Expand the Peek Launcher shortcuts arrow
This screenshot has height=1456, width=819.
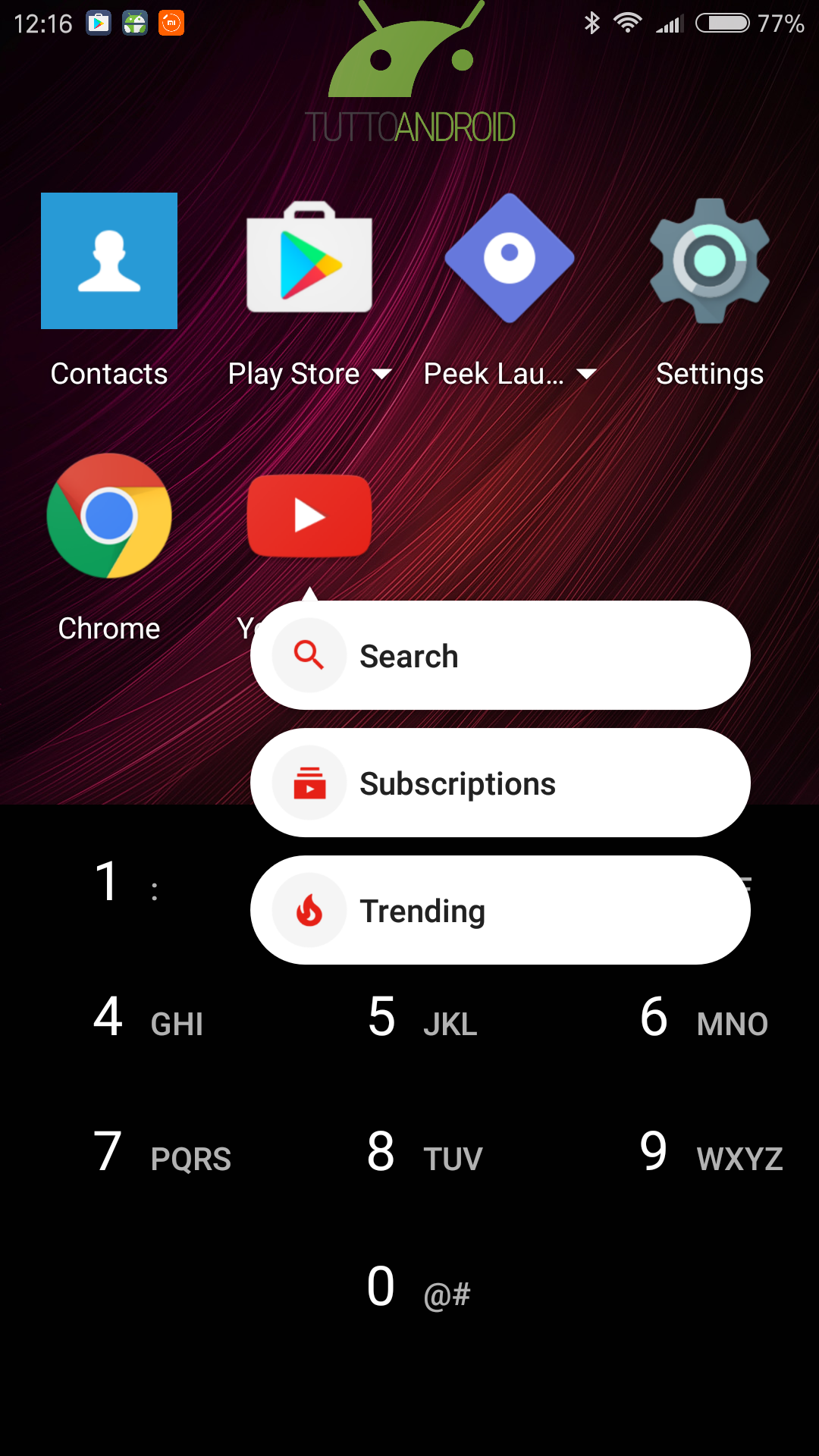pos(586,374)
